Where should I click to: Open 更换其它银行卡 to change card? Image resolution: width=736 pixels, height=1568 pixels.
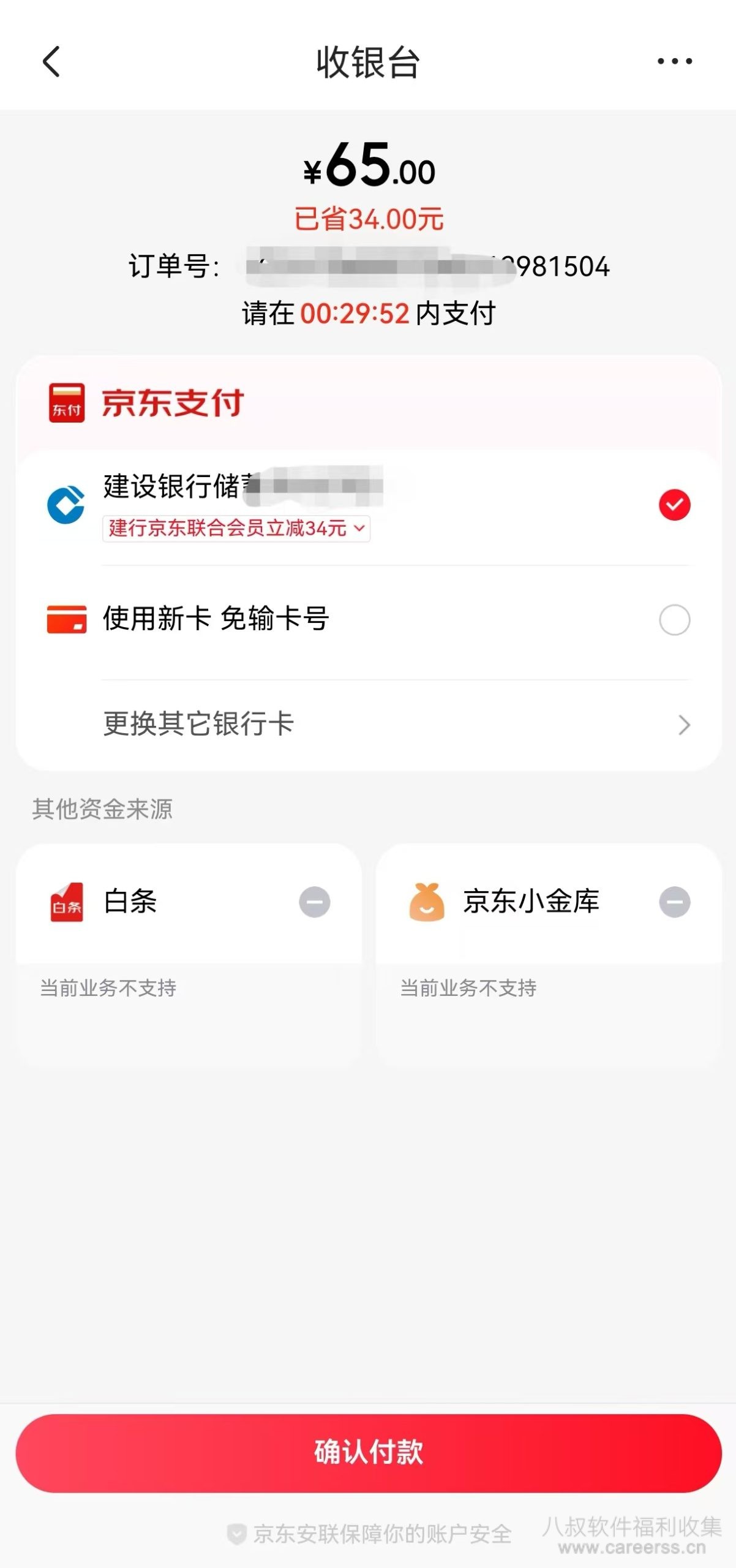367,724
